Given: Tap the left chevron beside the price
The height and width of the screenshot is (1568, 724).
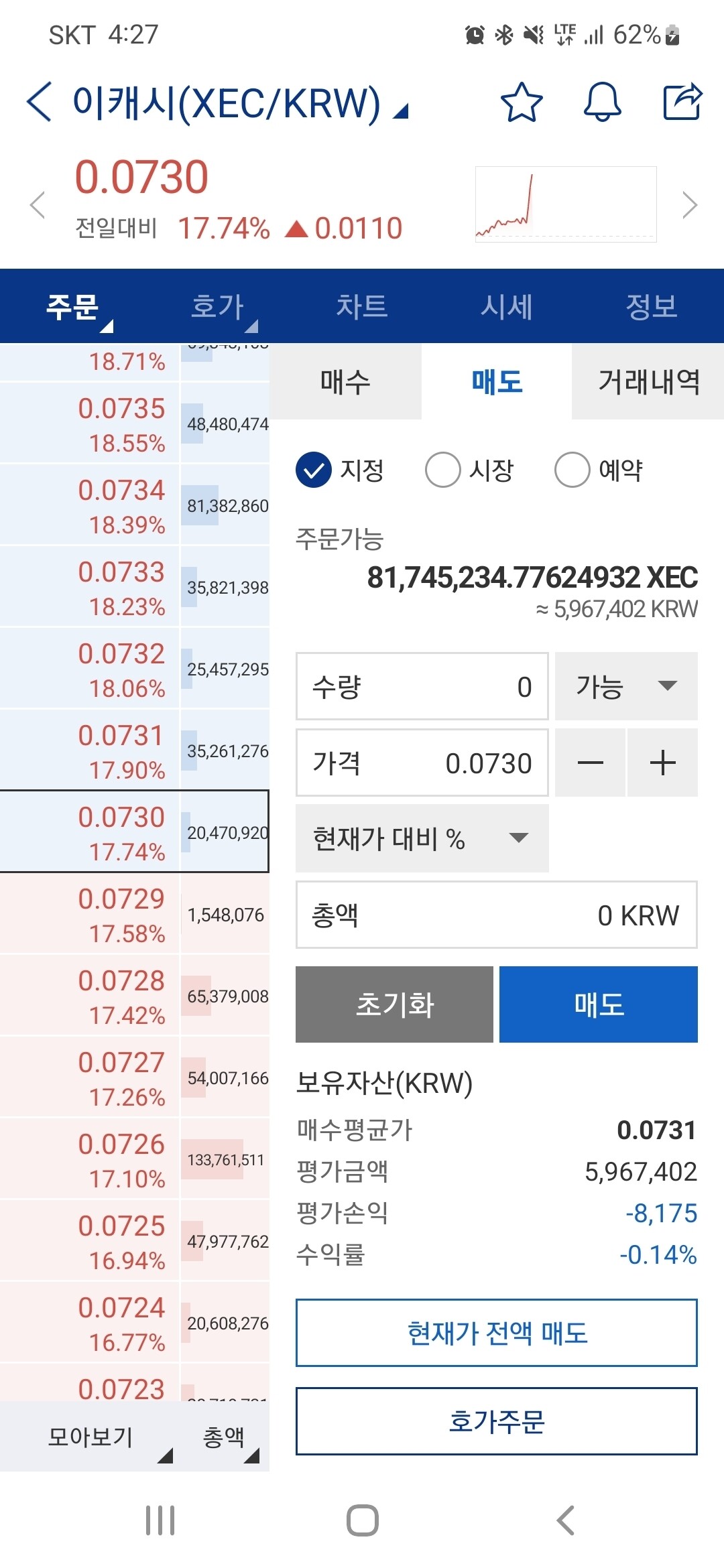Looking at the screenshot, I should tap(38, 203).
